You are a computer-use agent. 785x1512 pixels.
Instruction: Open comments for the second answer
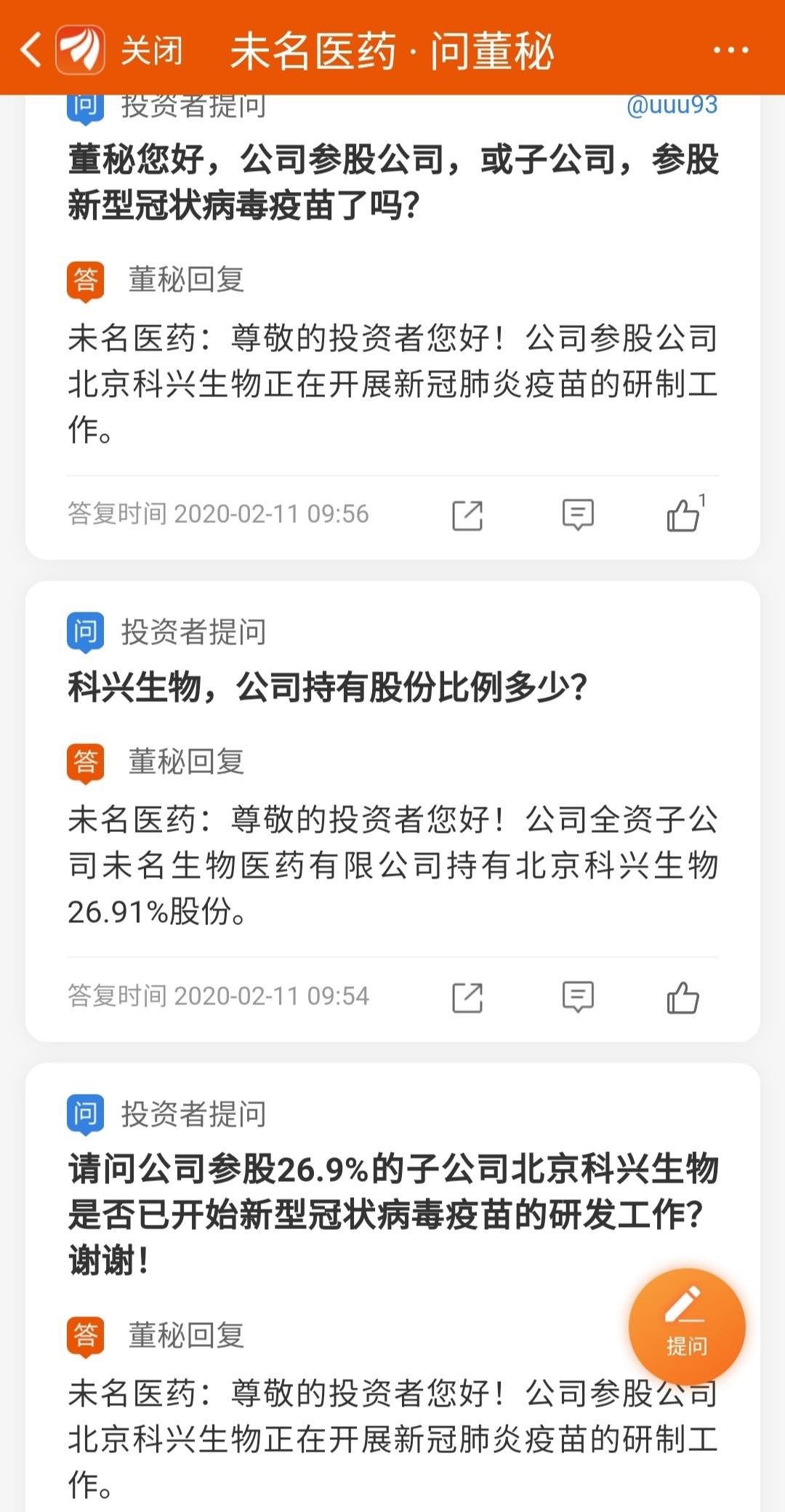click(x=578, y=997)
